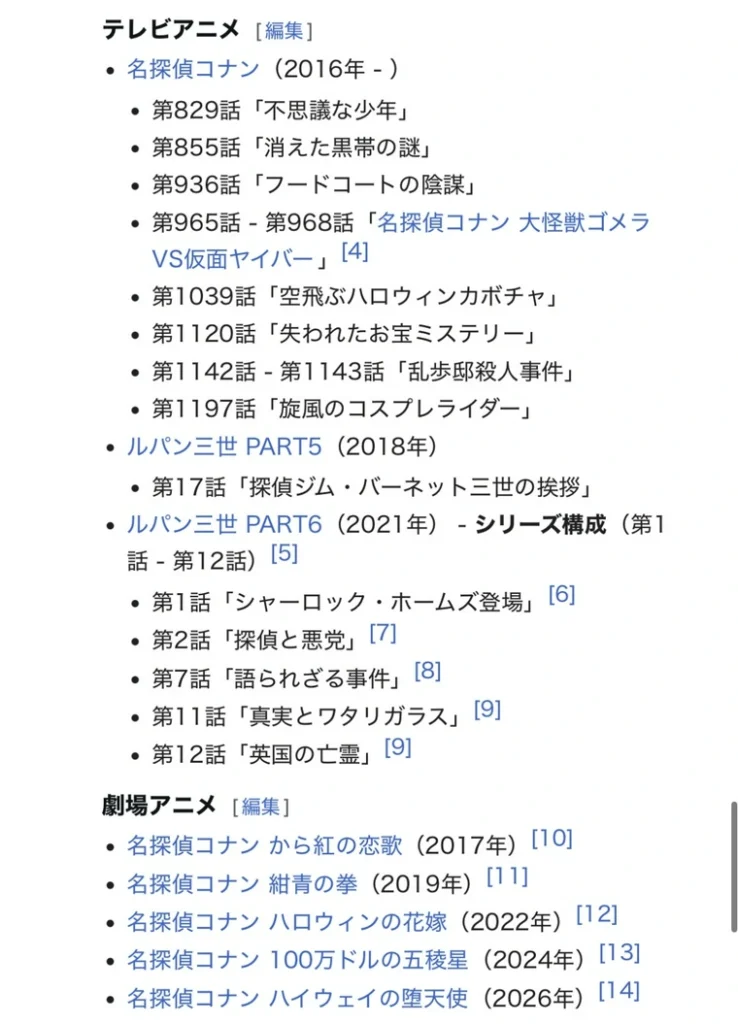View citation [12] footnote
This screenshot has width=738, height=1024.
click(597, 914)
